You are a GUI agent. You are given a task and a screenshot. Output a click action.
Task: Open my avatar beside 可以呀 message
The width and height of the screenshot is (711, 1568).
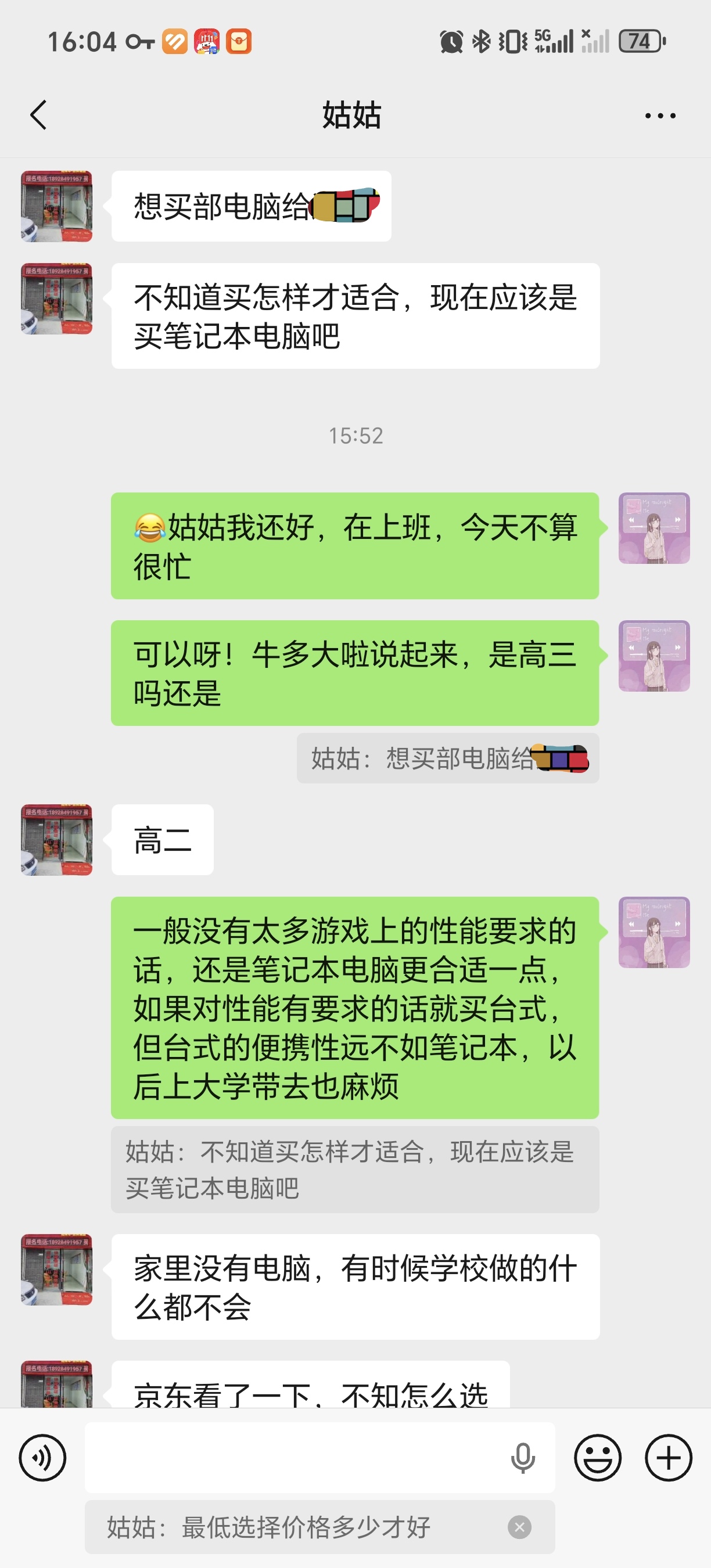(x=653, y=656)
